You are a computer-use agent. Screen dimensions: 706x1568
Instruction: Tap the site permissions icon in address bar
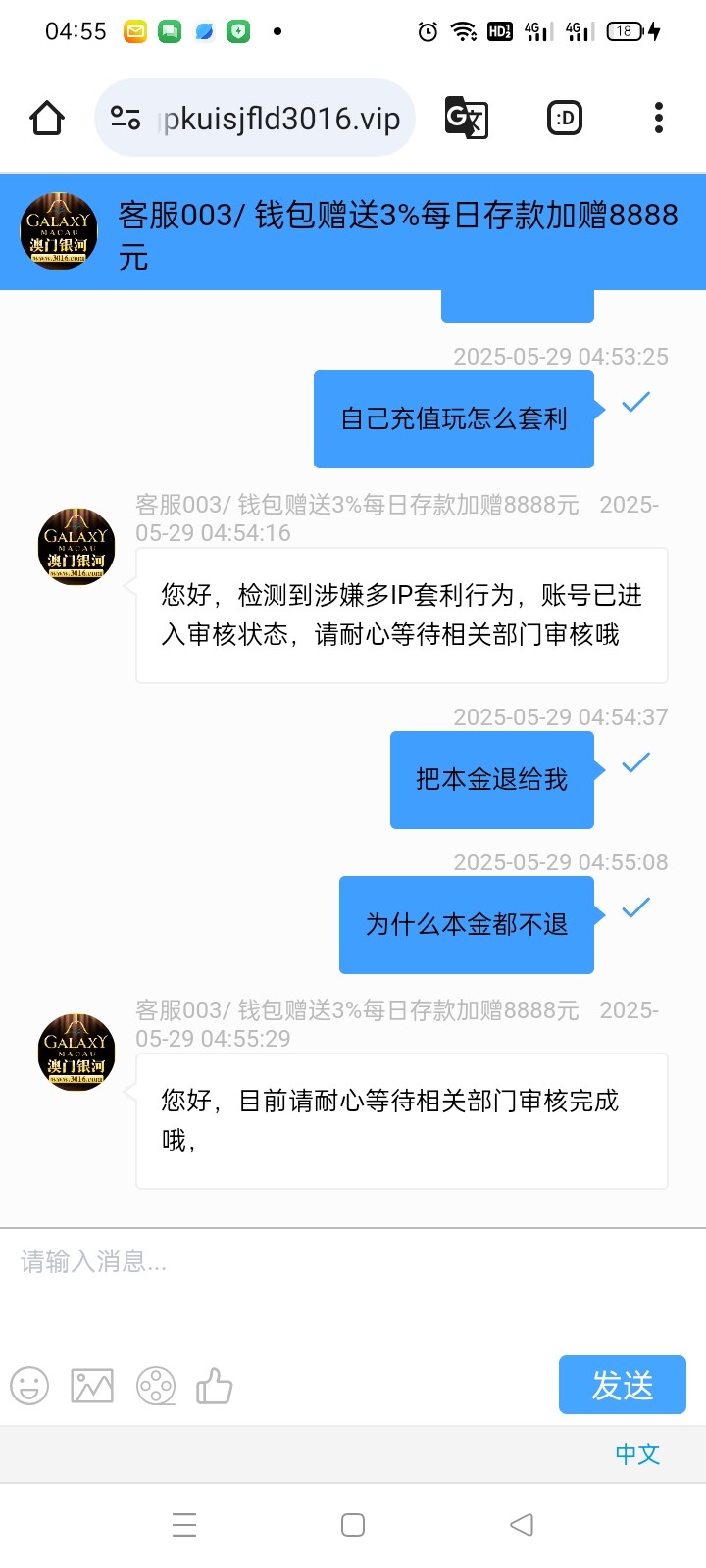tap(124, 117)
